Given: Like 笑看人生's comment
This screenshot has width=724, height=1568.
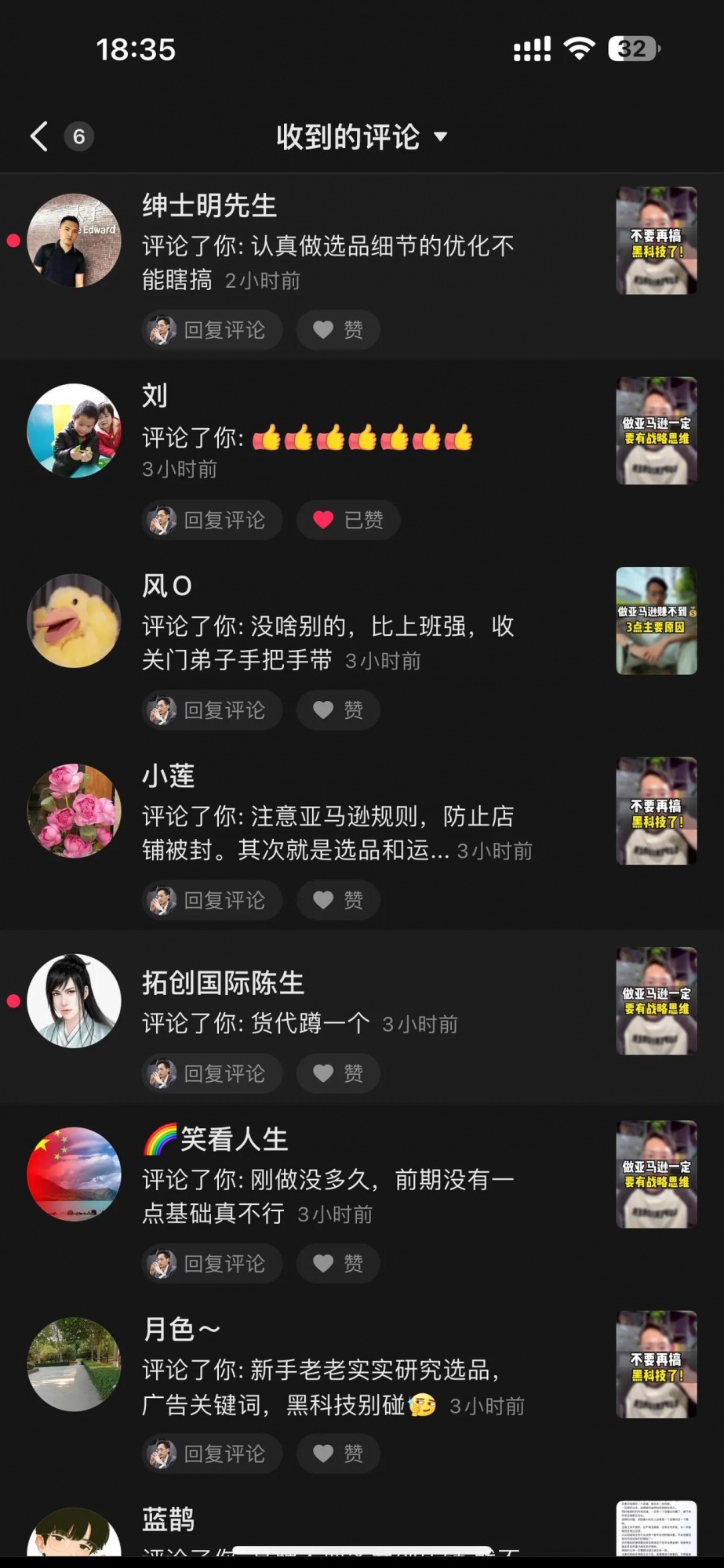Looking at the screenshot, I should coord(338,1263).
